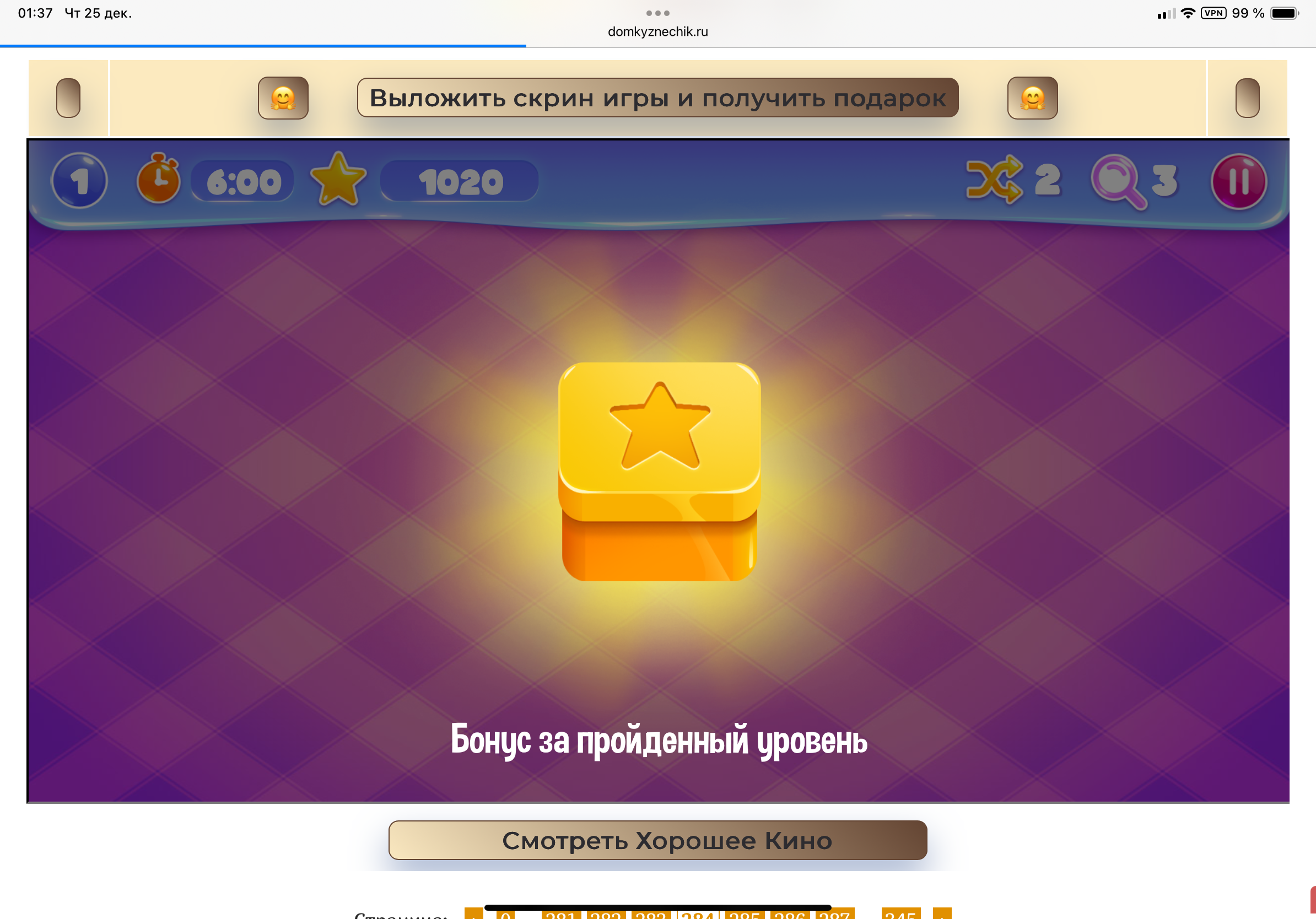Screen dimensions: 1316x919
Task: Tap the right hugging emoji button
Action: point(1032,98)
